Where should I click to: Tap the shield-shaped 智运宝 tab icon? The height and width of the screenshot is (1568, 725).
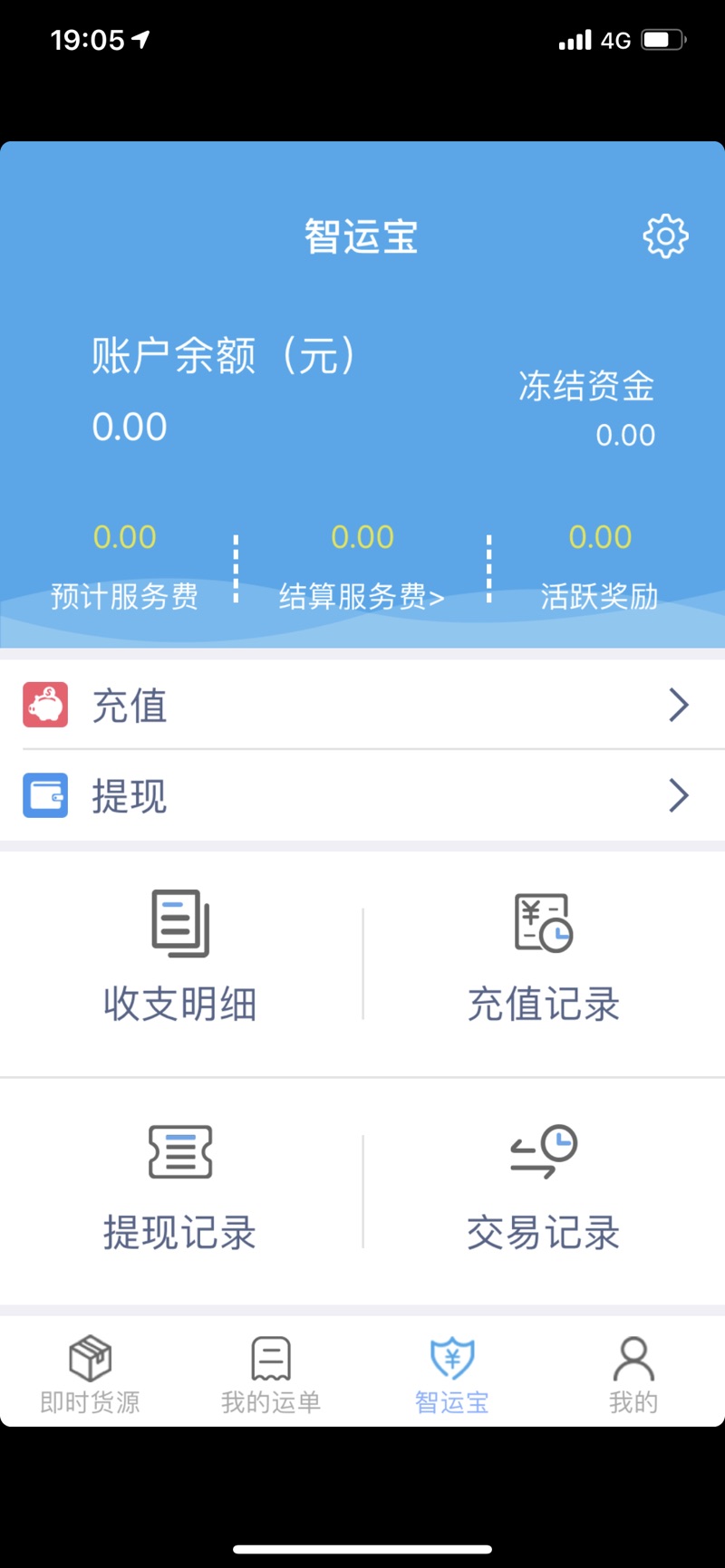(452, 1357)
